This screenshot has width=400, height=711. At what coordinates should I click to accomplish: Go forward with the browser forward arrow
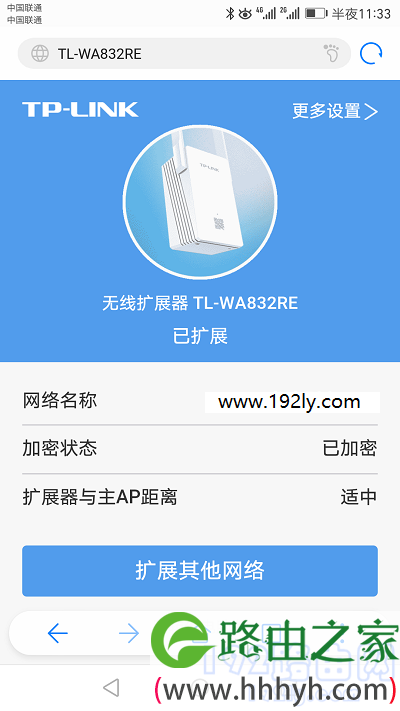(129, 633)
